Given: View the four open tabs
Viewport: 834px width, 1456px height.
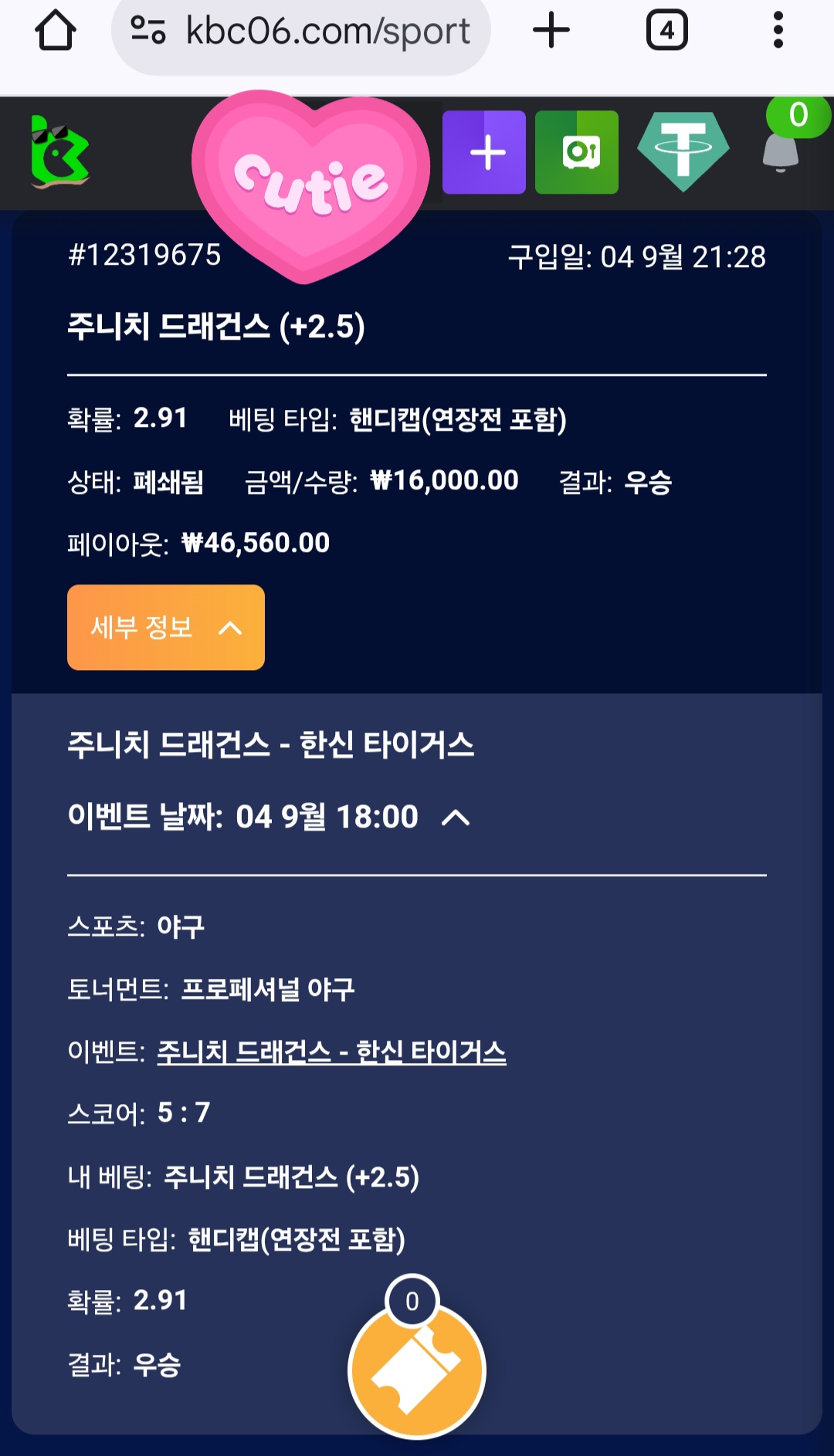Looking at the screenshot, I should pos(666,31).
